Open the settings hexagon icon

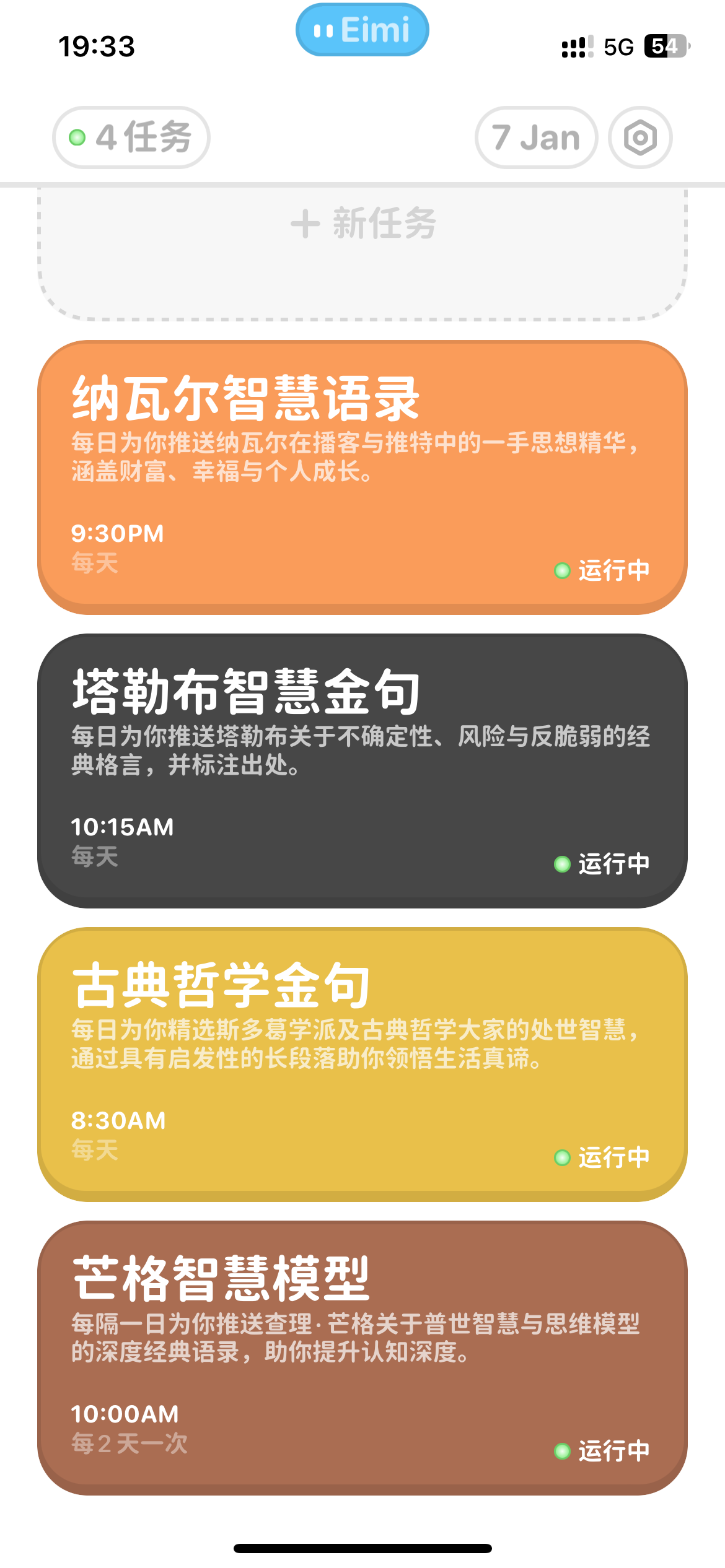[640, 137]
